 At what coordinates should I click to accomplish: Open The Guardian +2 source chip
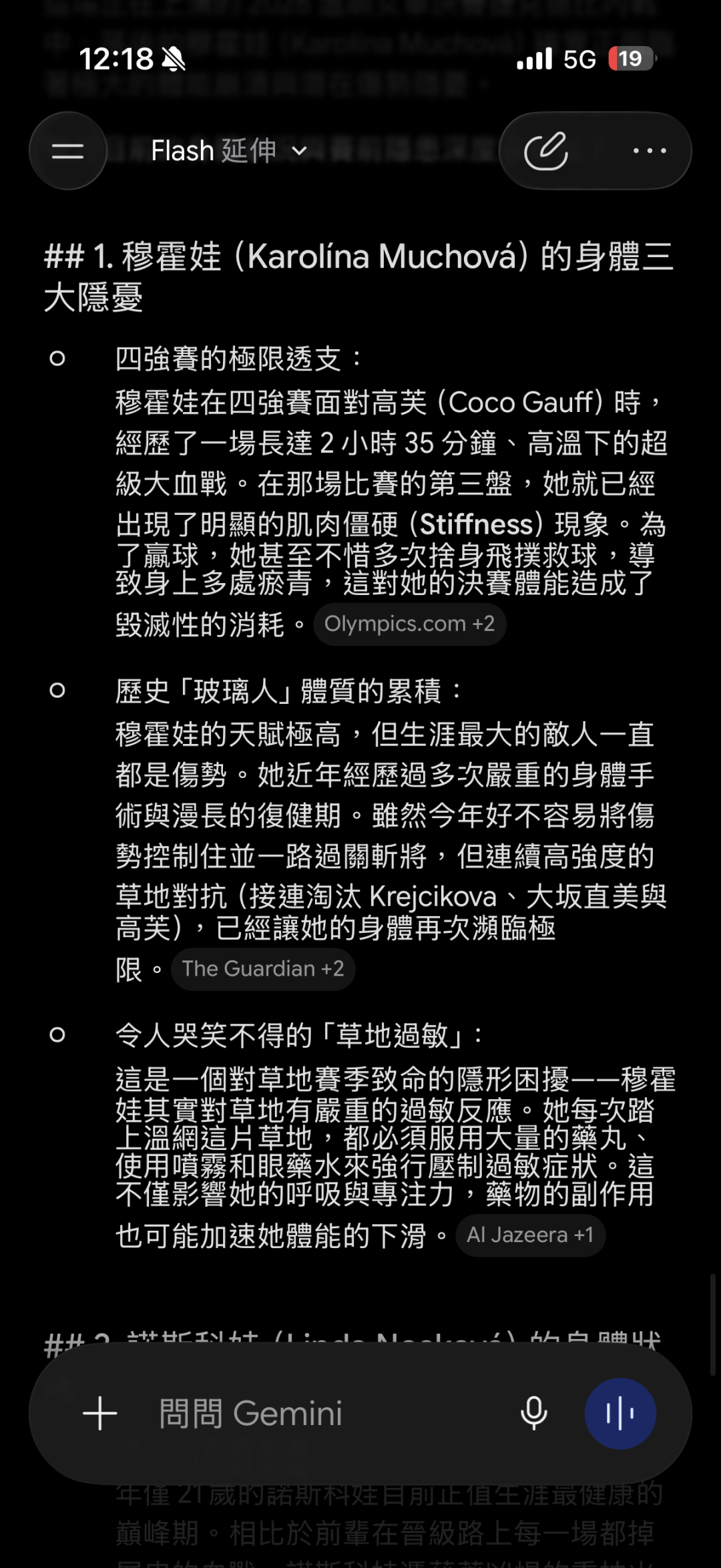(263, 968)
